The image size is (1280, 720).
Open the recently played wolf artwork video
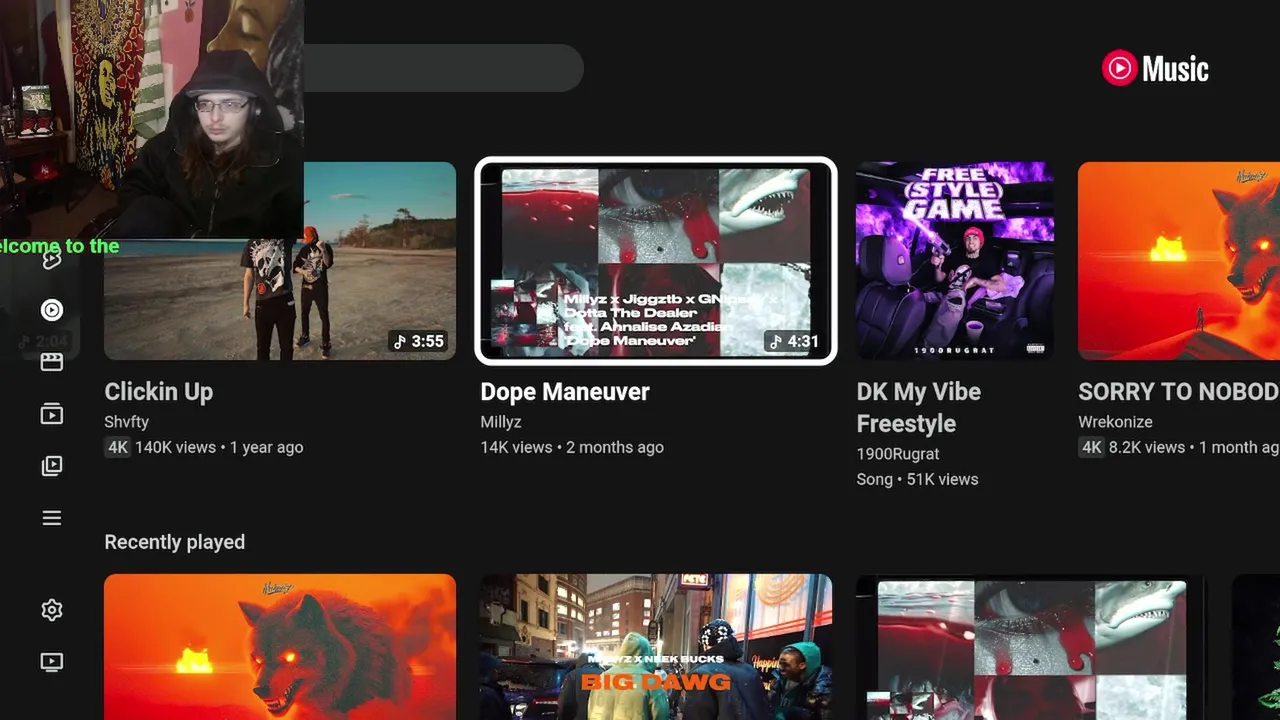pos(280,646)
